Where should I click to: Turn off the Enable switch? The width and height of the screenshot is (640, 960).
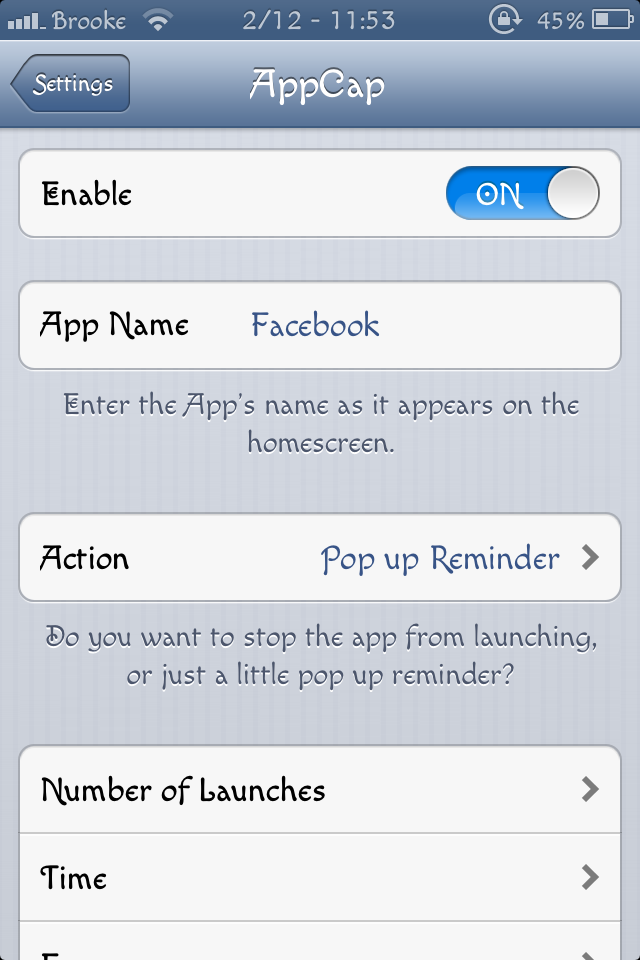pyautogui.click(x=522, y=194)
